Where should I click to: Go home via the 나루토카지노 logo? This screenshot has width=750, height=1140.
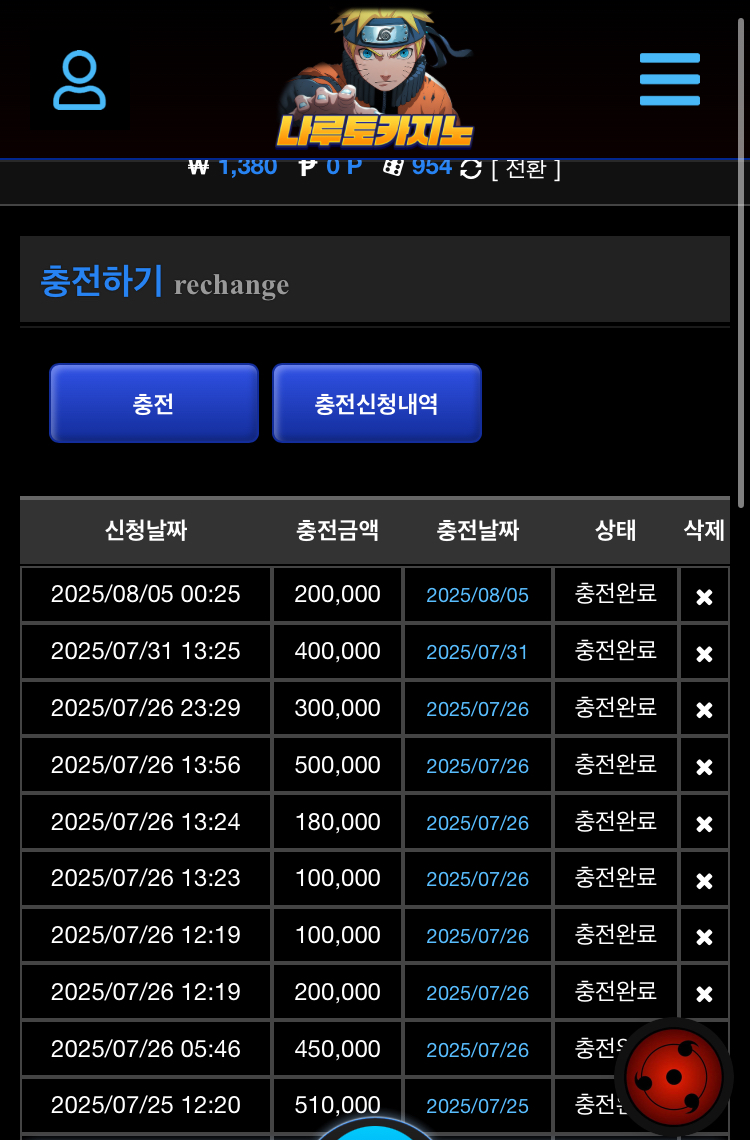[x=375, y=82]
